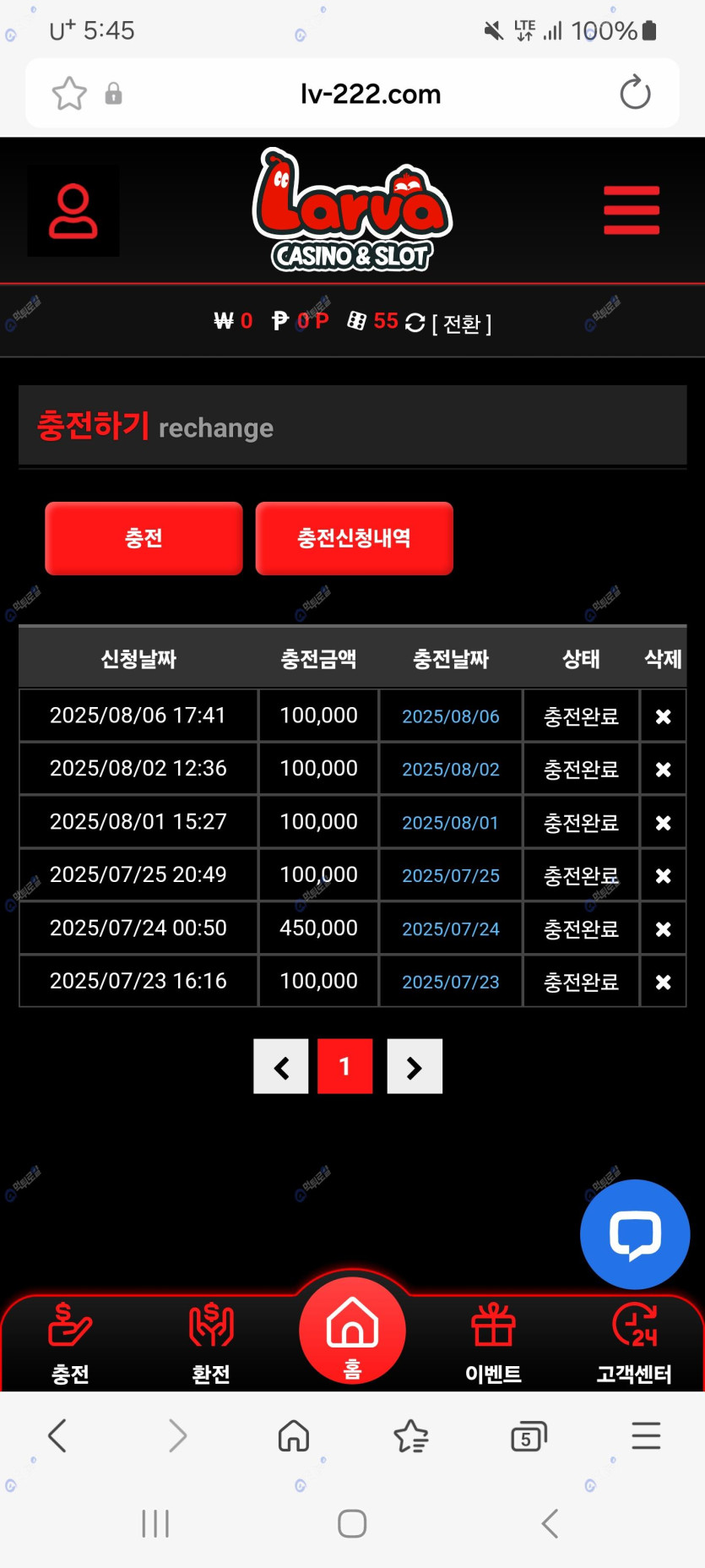
Task: Open the blue chat bubble
Action: click(x=634, y=1234)
